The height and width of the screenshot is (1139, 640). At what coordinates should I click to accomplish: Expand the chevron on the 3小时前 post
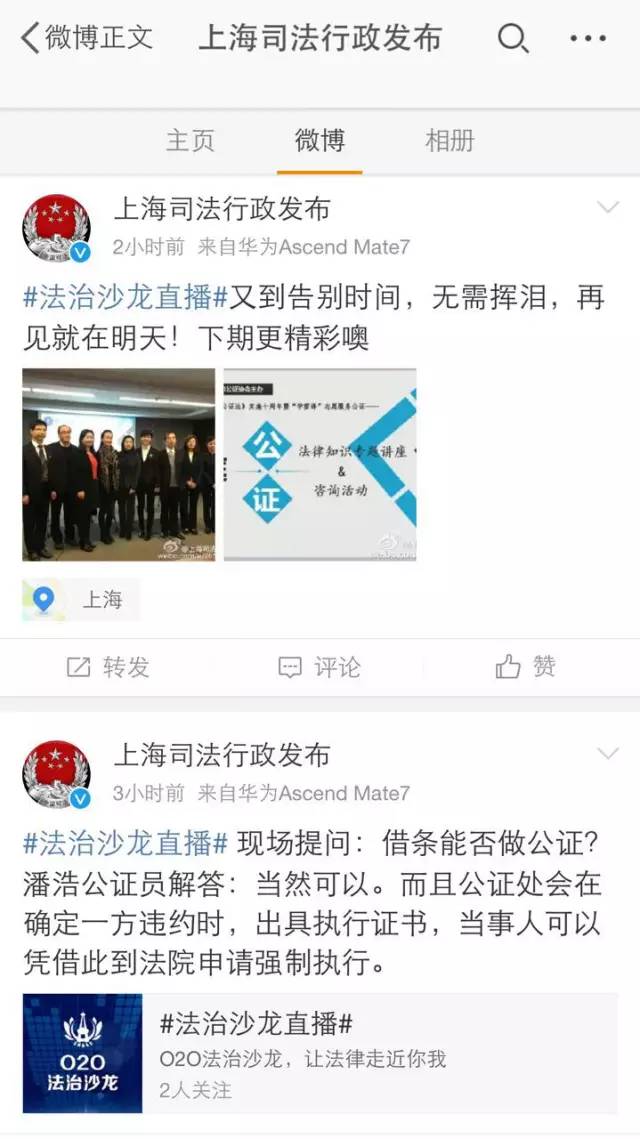pos(607,753)
